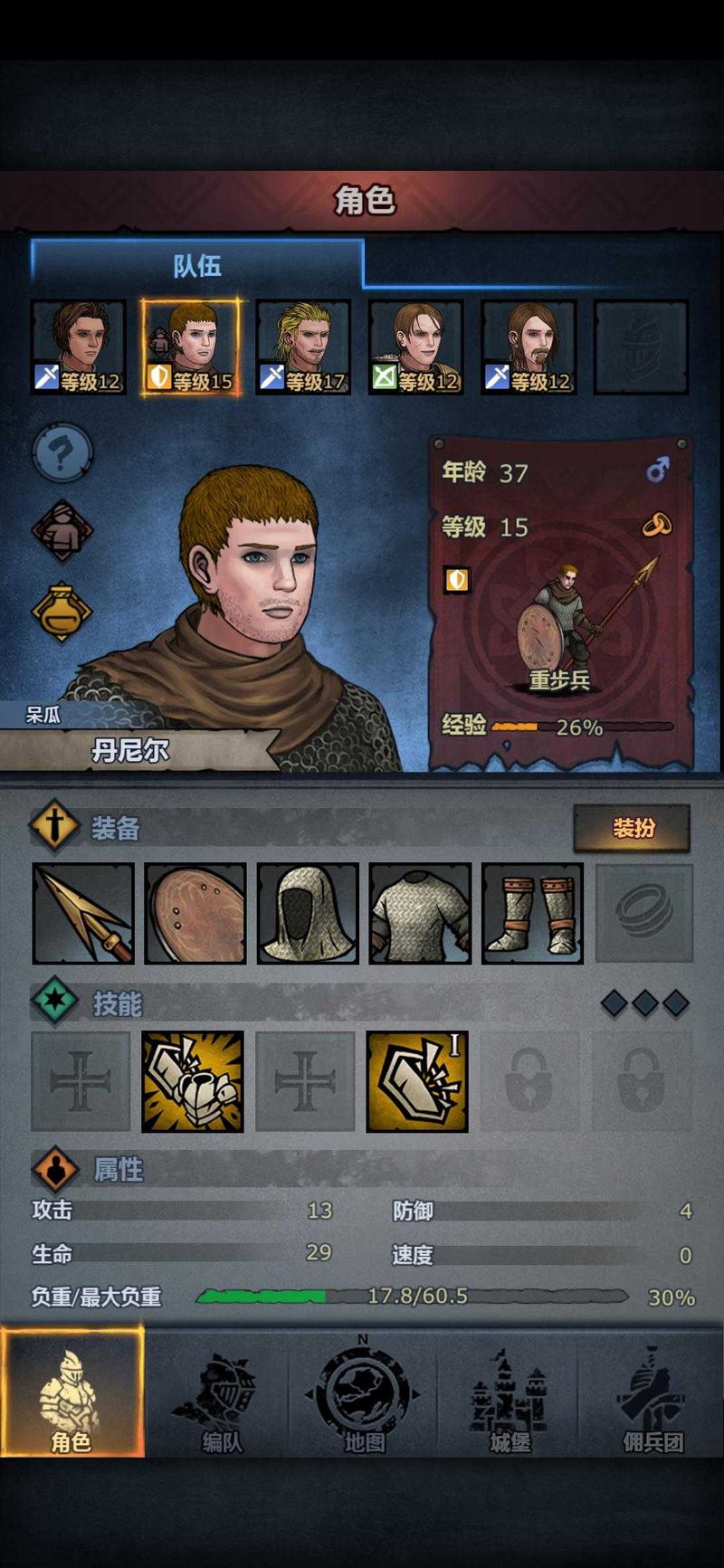Open the chainmail armor equipment slot
Screen dimensions: 724x1568
420,913
